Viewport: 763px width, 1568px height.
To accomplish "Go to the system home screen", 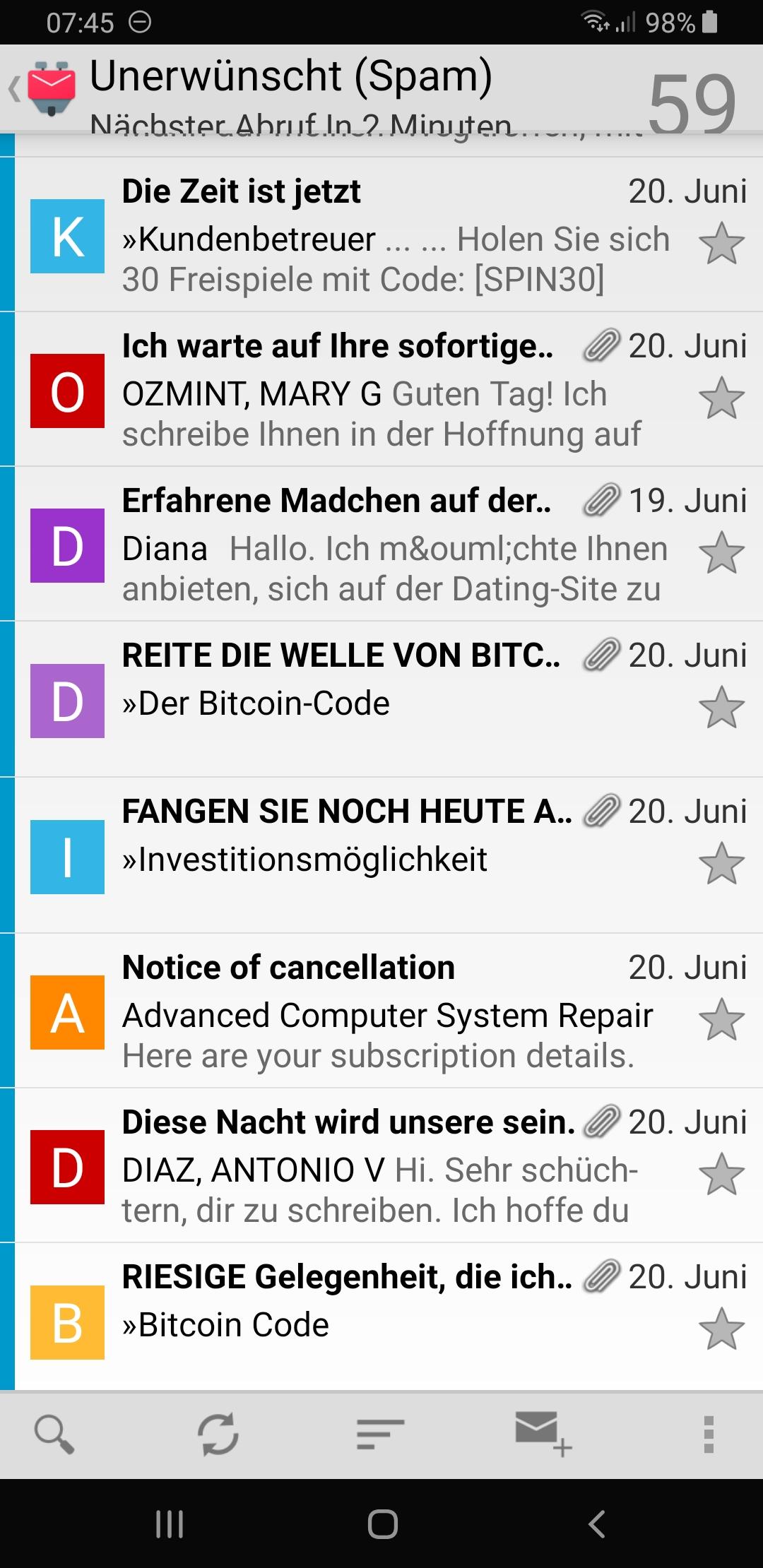I will coord(382,1524).
